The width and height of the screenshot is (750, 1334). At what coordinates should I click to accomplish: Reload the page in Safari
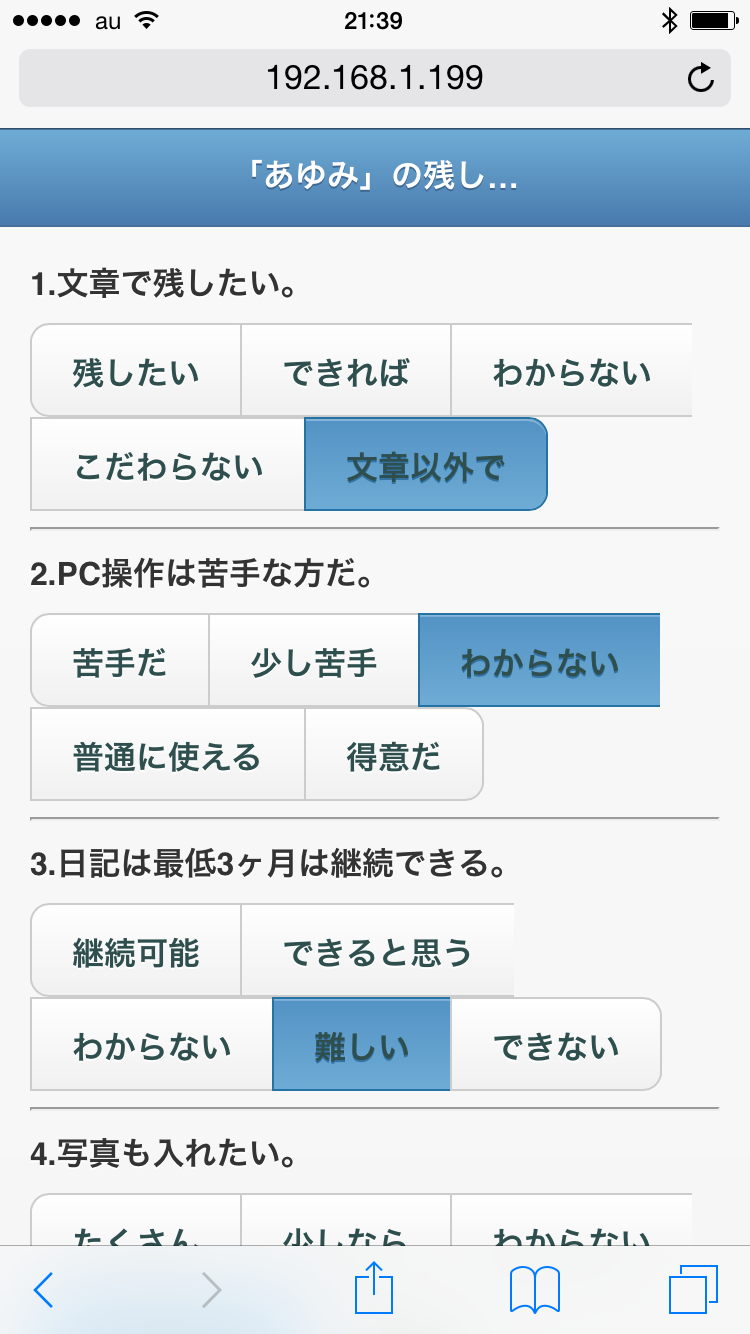pos(701,78)
